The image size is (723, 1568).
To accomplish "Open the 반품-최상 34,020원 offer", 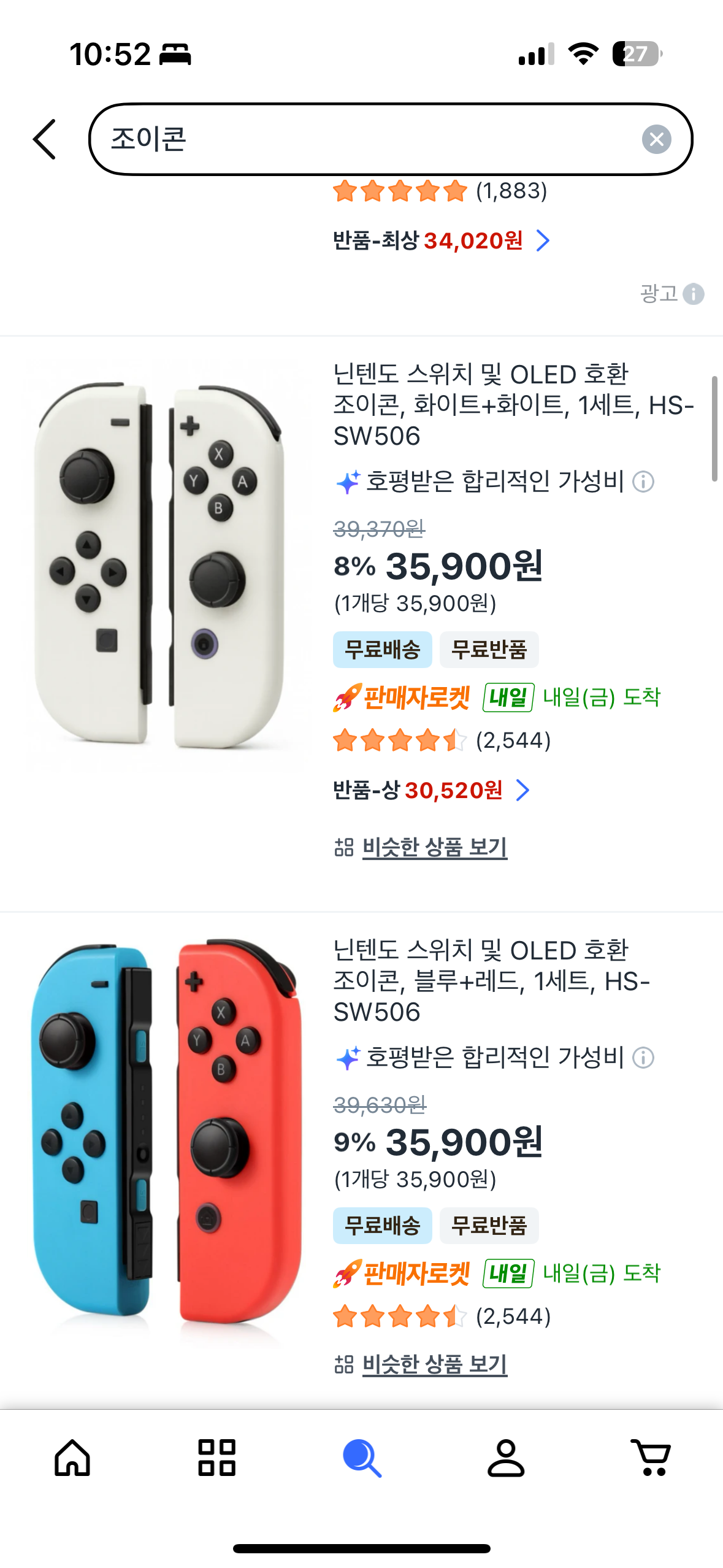I will click(x=442, y=240).
